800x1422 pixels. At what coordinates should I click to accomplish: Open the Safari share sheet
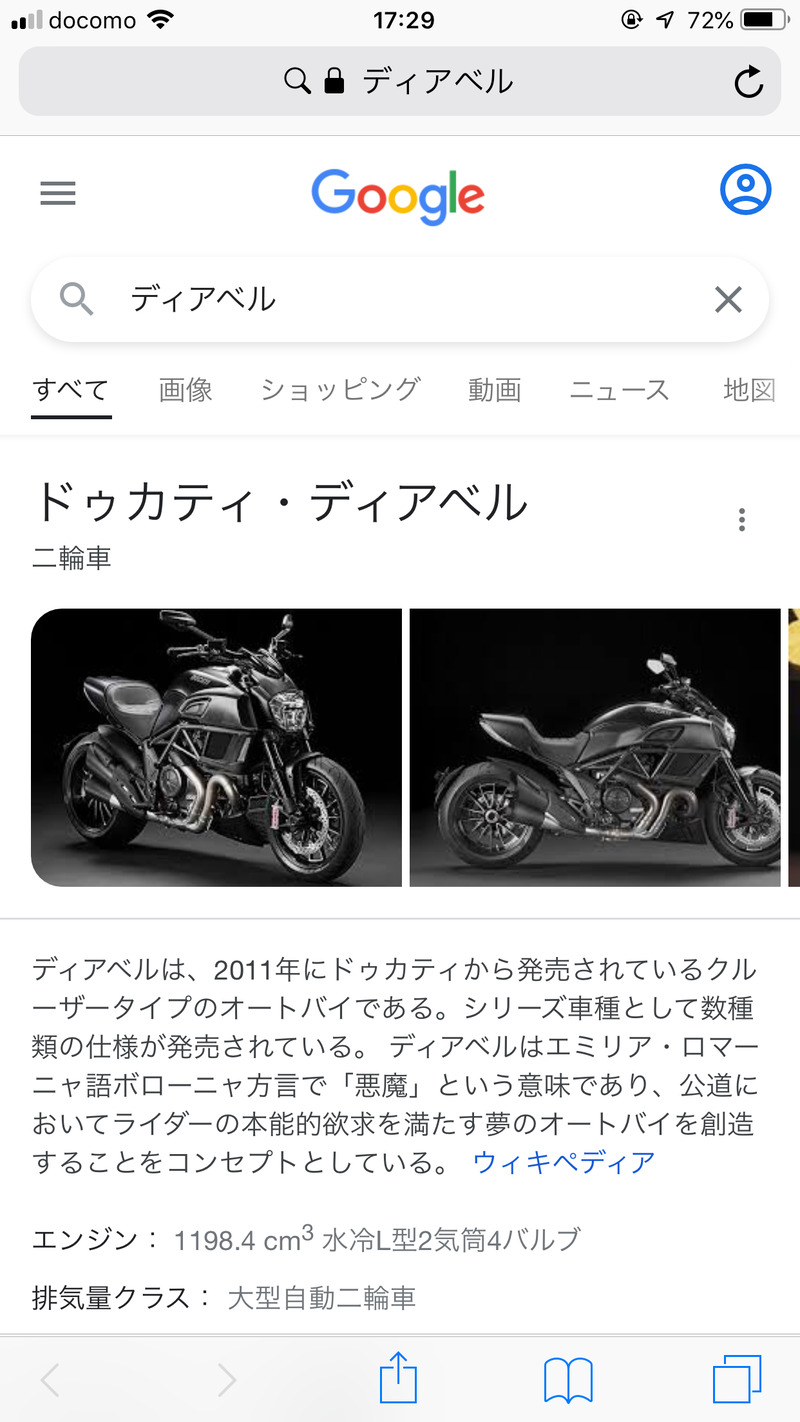coord(398,1379)
